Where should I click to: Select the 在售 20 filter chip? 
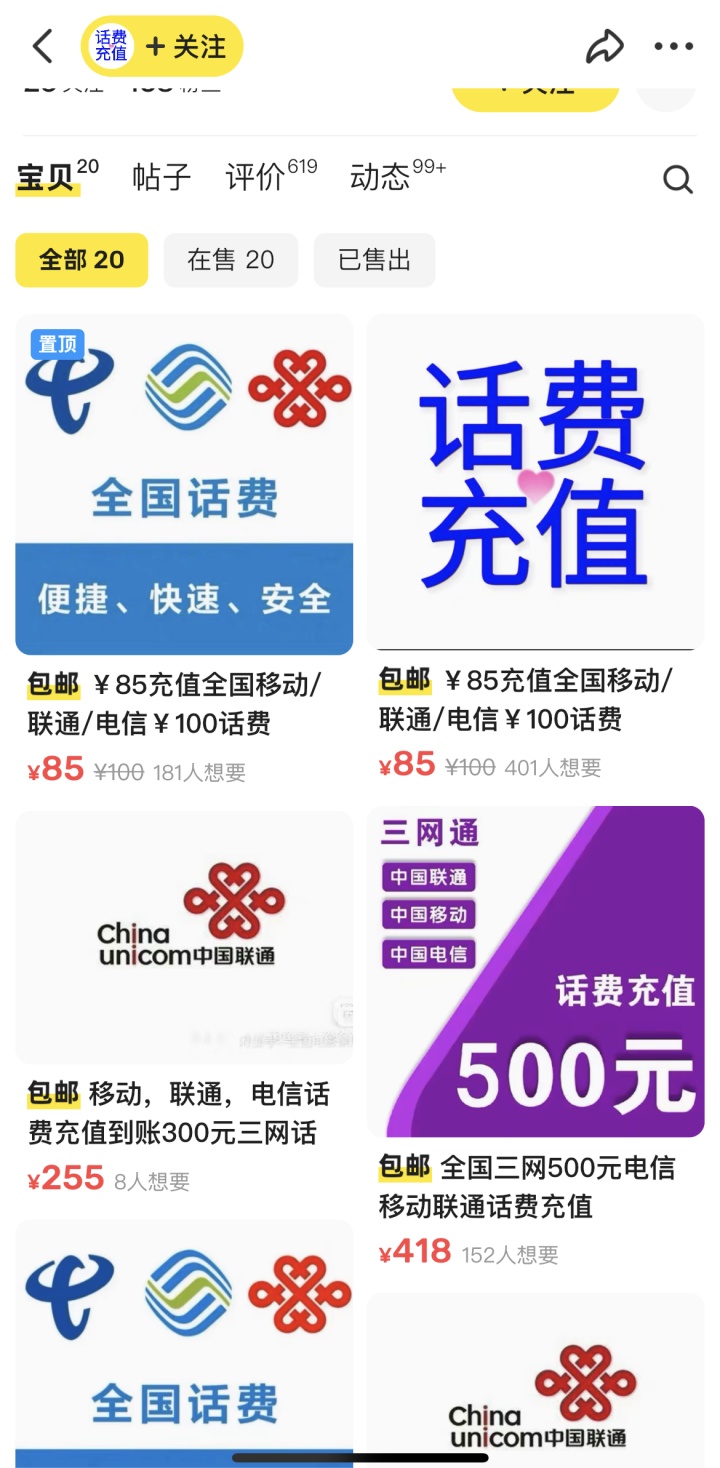(x=230, y=259)
